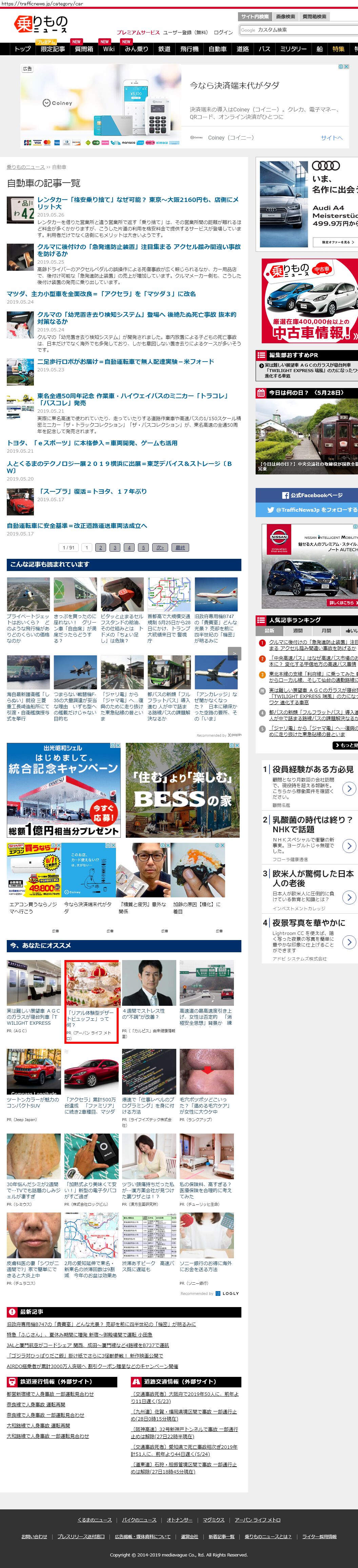Go to the ミリタリー section

coord(293,49)
